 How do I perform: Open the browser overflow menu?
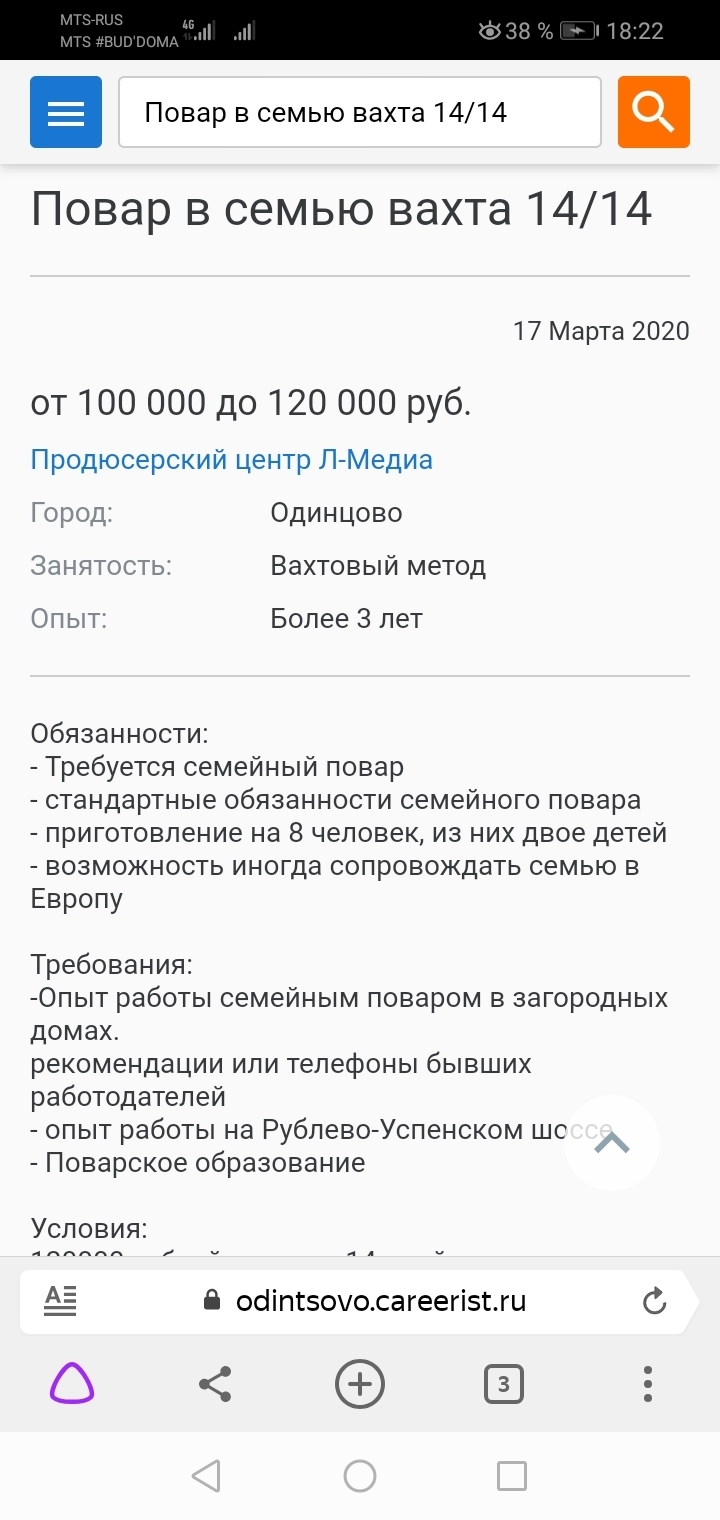pos(648,1385)
